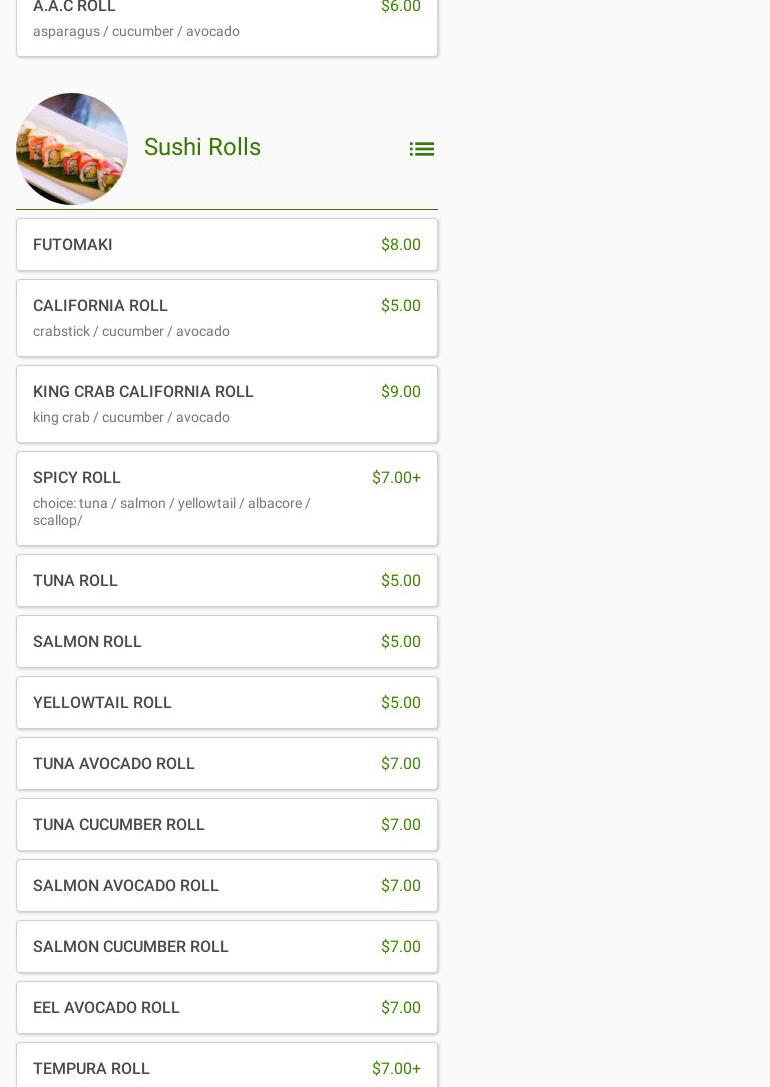This screenshot has height=1087, width=770.
Task: Open the California Roll item
Action: click(226, 318)
